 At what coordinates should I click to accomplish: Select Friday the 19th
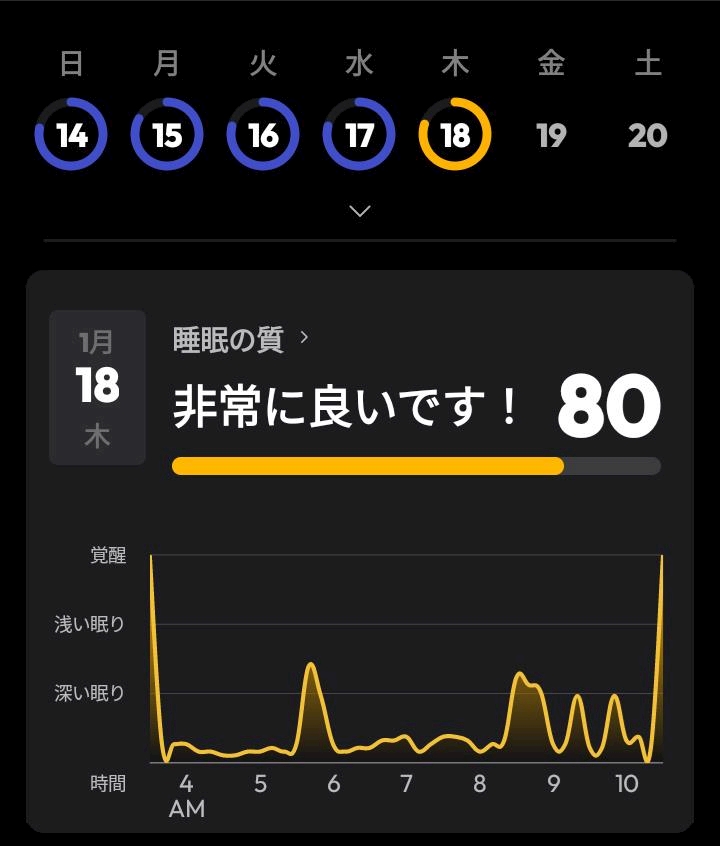point(551,135)
